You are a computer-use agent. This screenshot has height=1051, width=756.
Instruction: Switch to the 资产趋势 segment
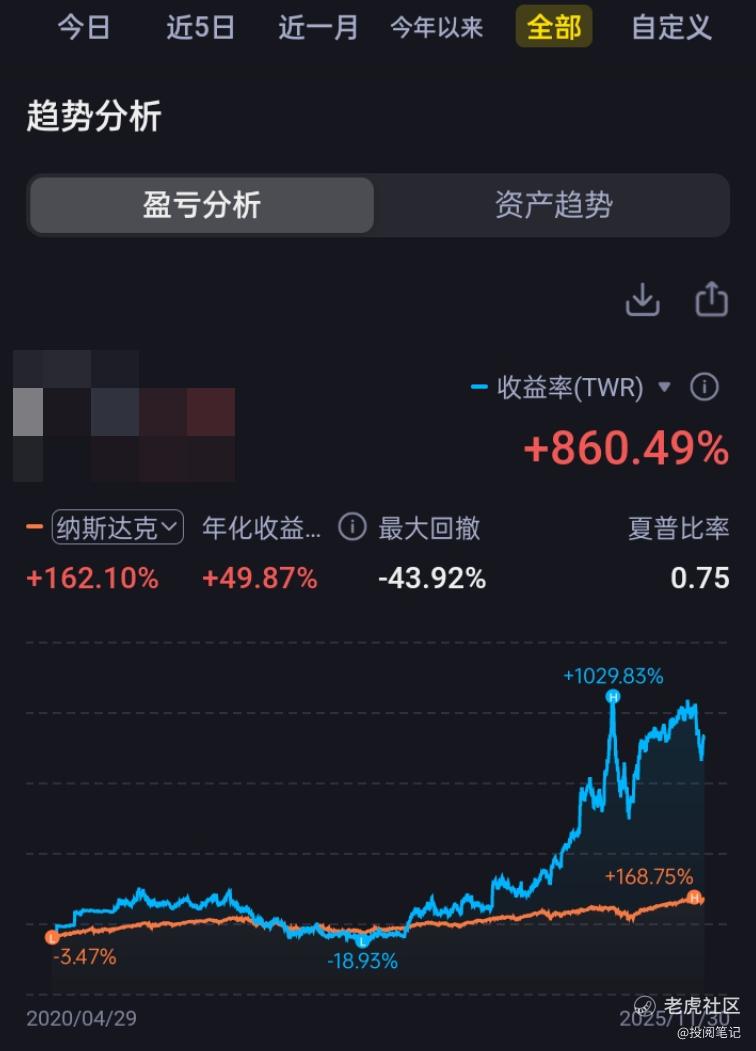[x=554, y=205]
